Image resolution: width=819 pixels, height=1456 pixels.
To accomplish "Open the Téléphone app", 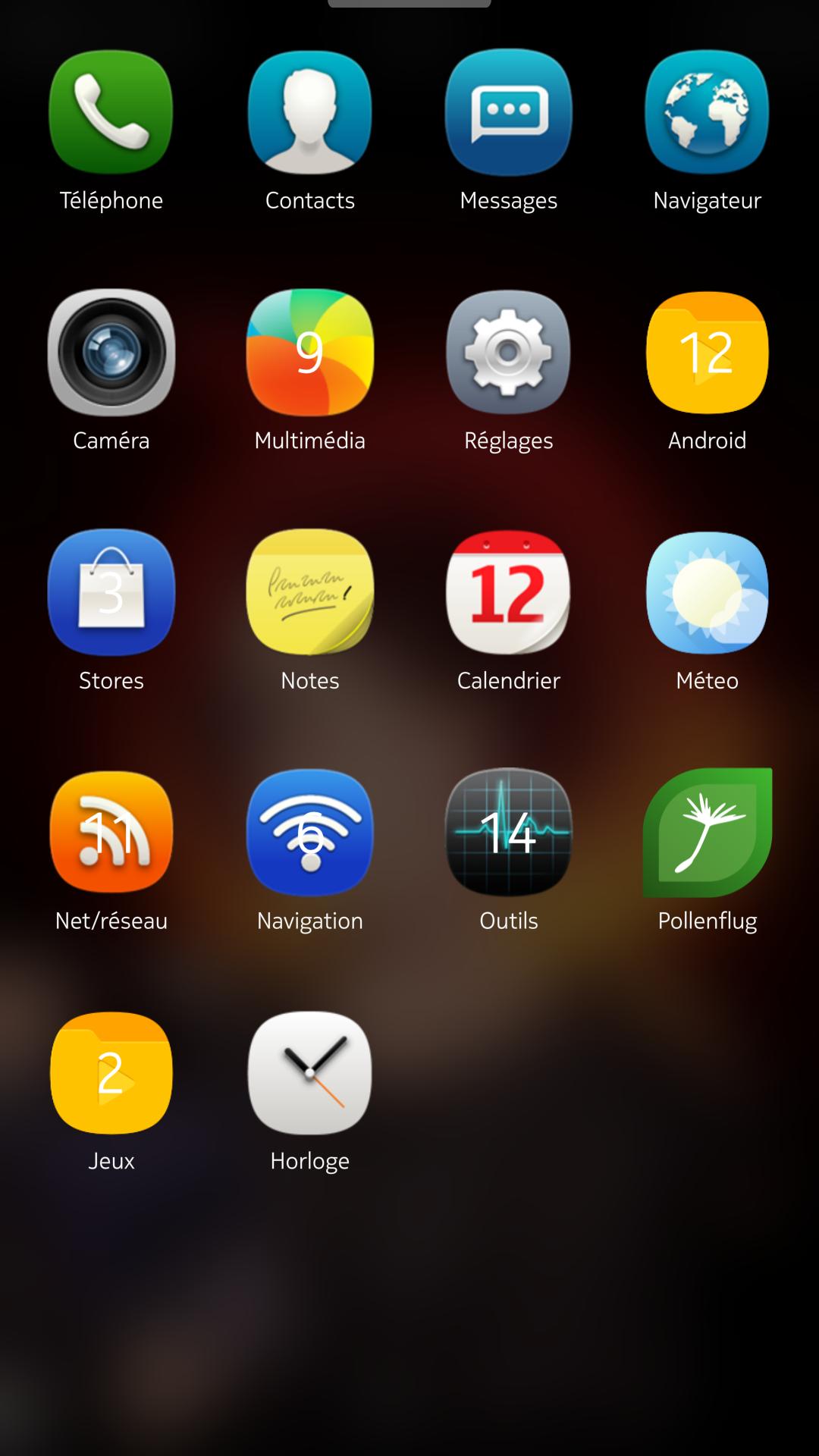I will pos(111,112).
